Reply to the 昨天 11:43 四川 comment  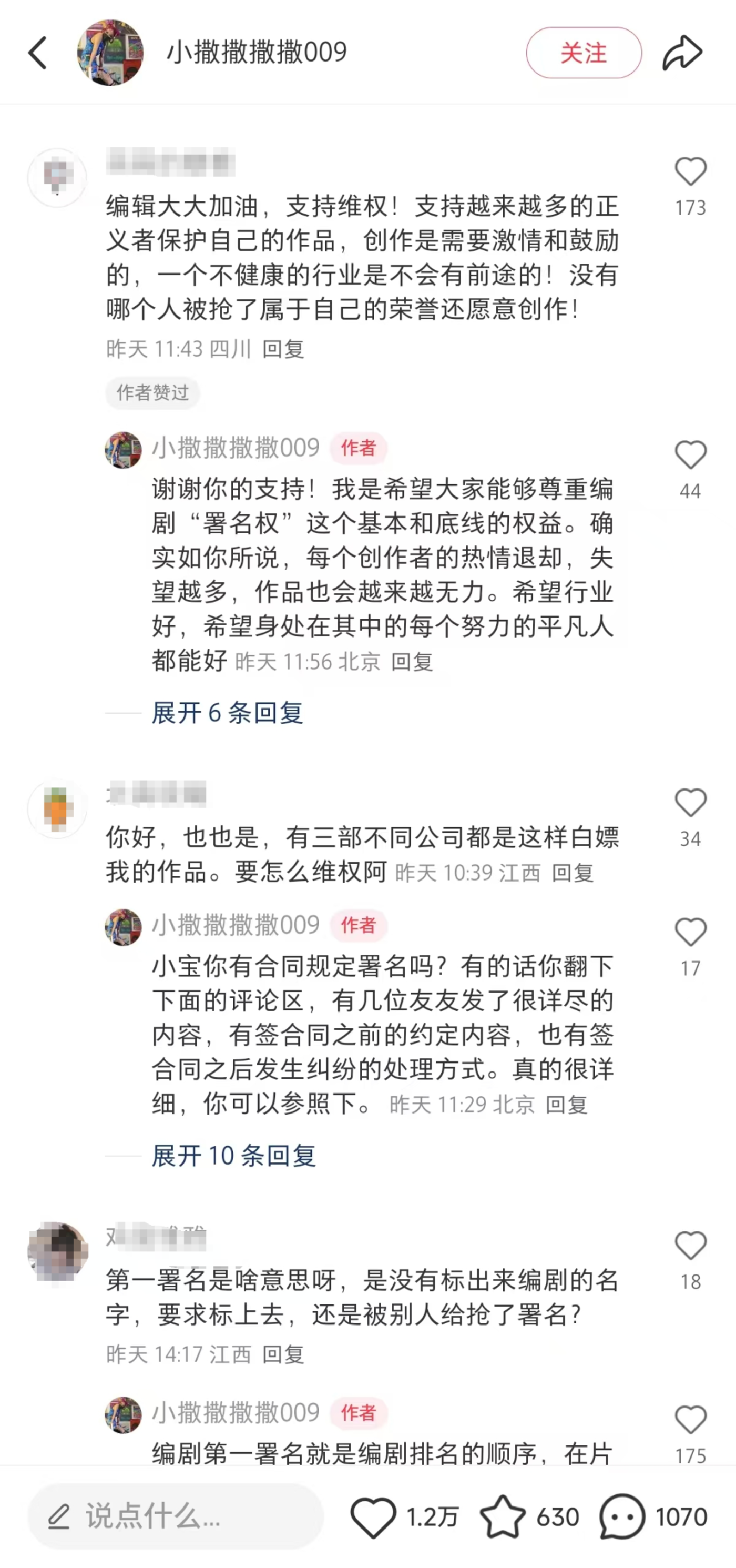283,349
